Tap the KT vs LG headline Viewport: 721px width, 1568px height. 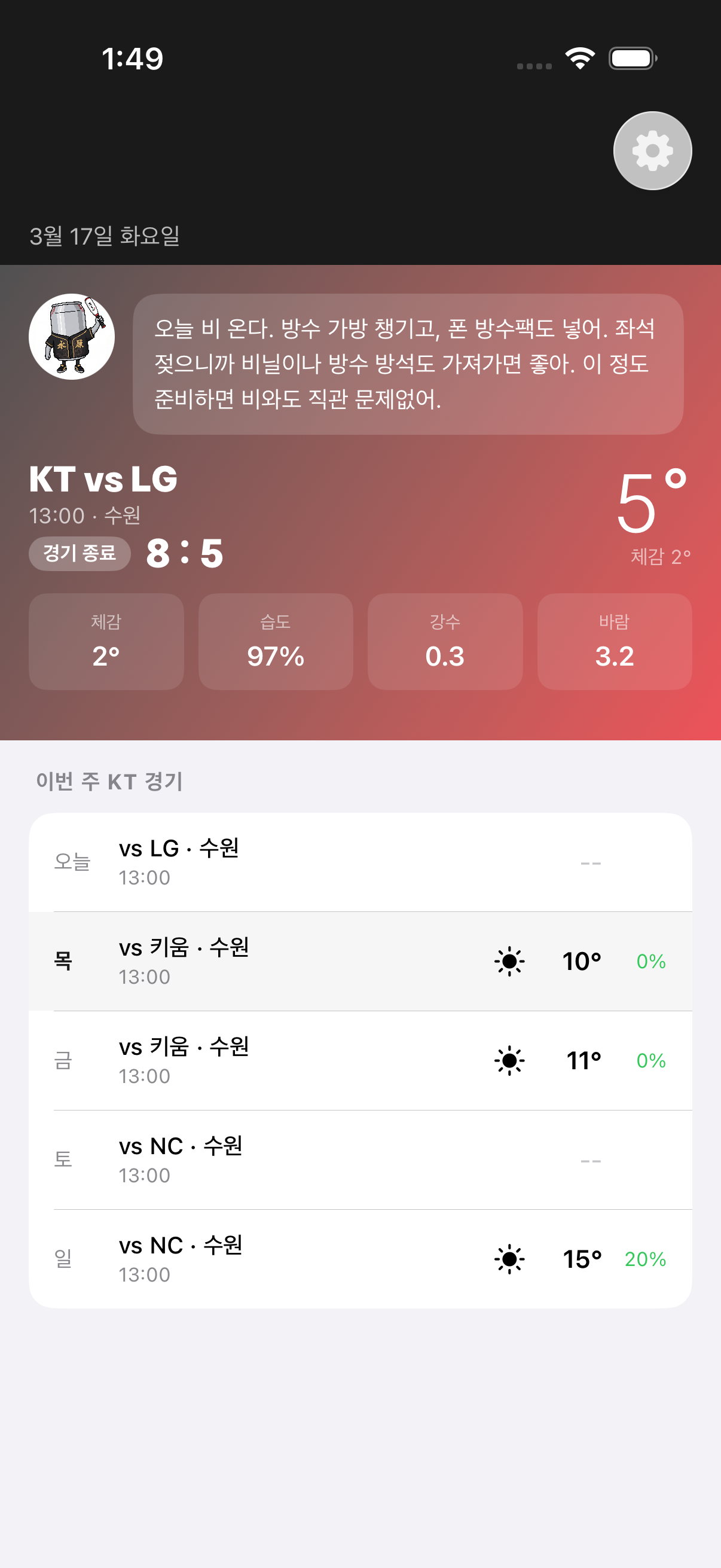(x=103, y=479)
